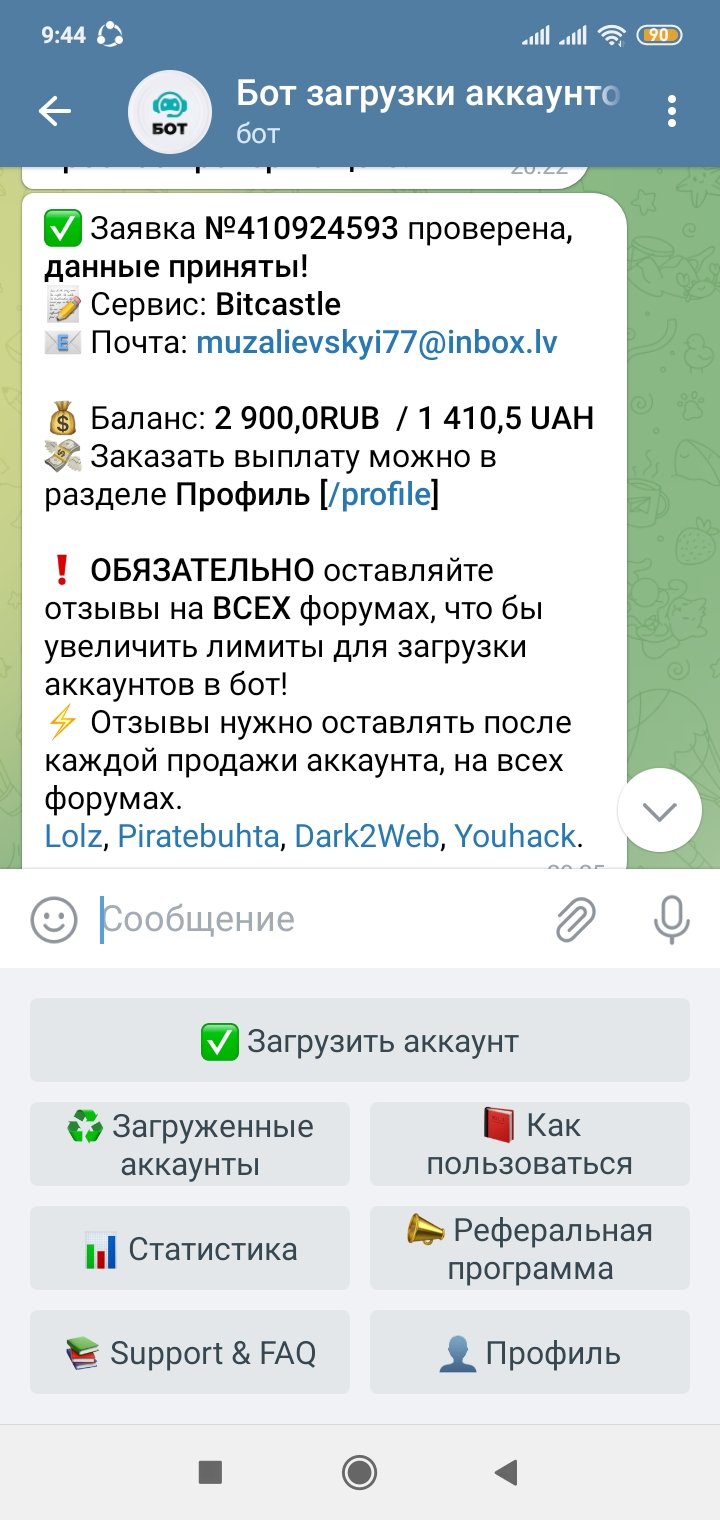Open Support & FAQ

(x=190, y=1353)
